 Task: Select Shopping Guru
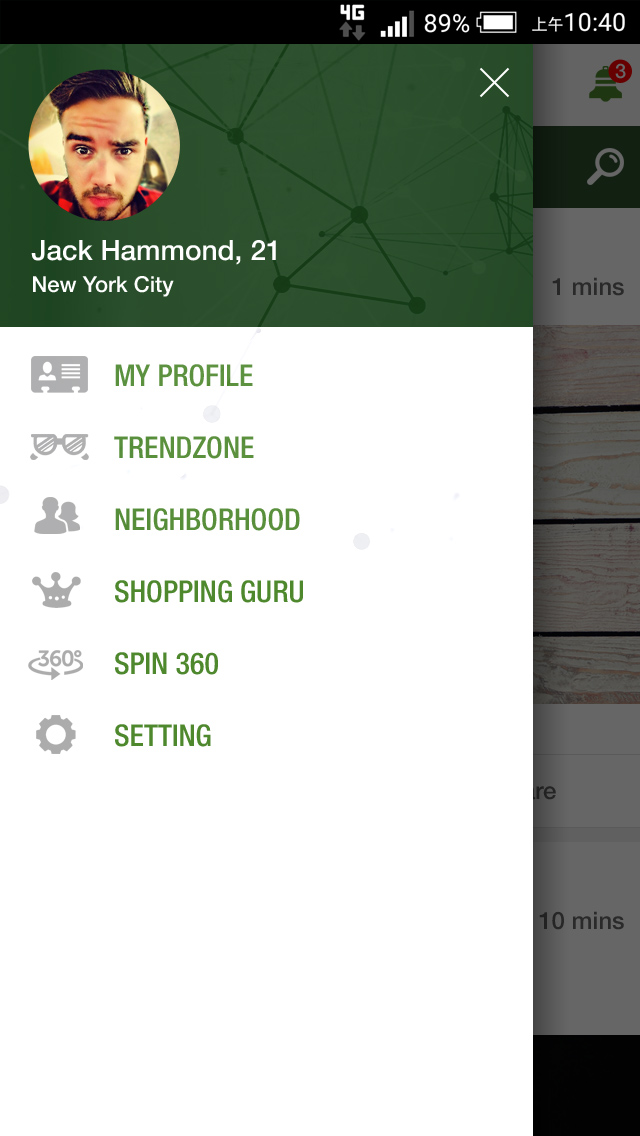click(267, 591)
